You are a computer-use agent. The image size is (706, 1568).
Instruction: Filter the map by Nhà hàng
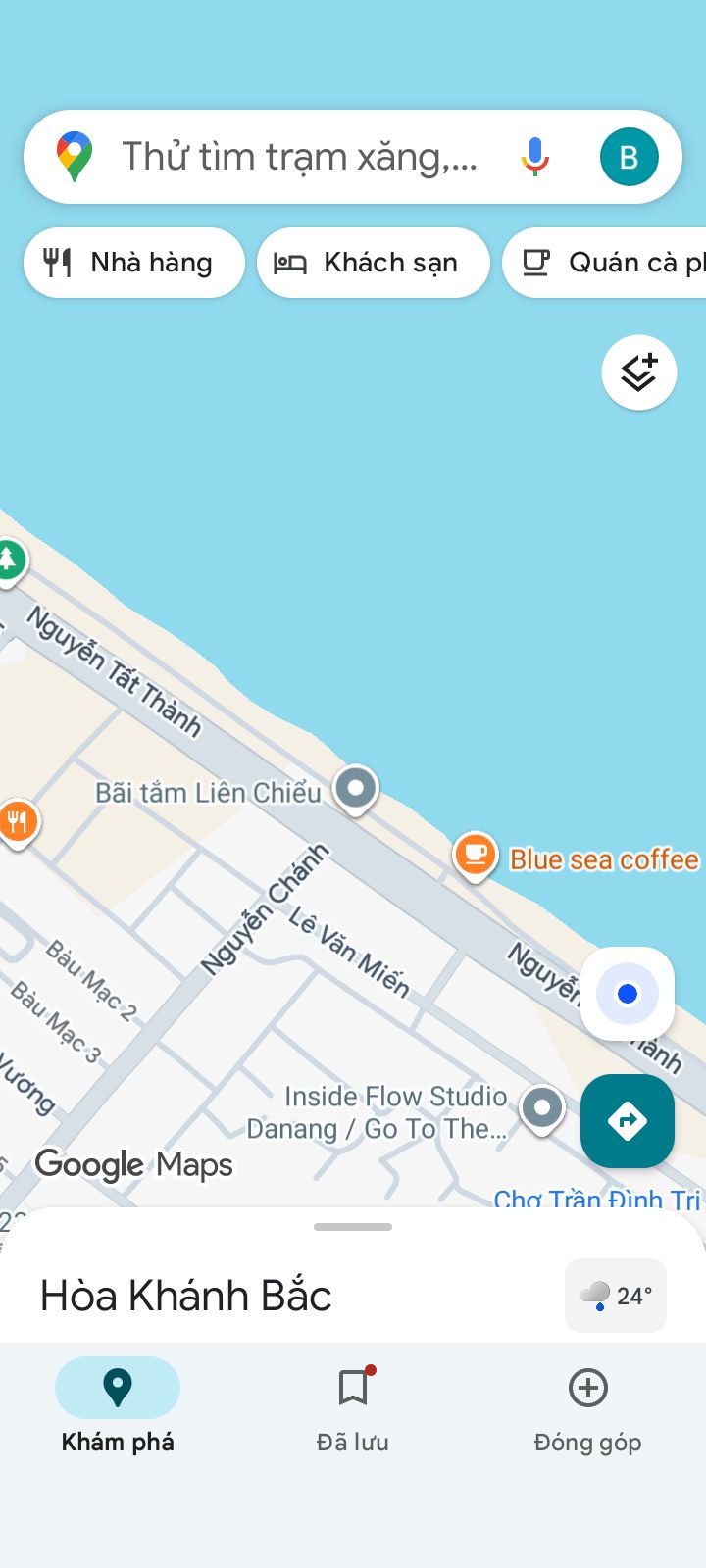coord(133,263)
